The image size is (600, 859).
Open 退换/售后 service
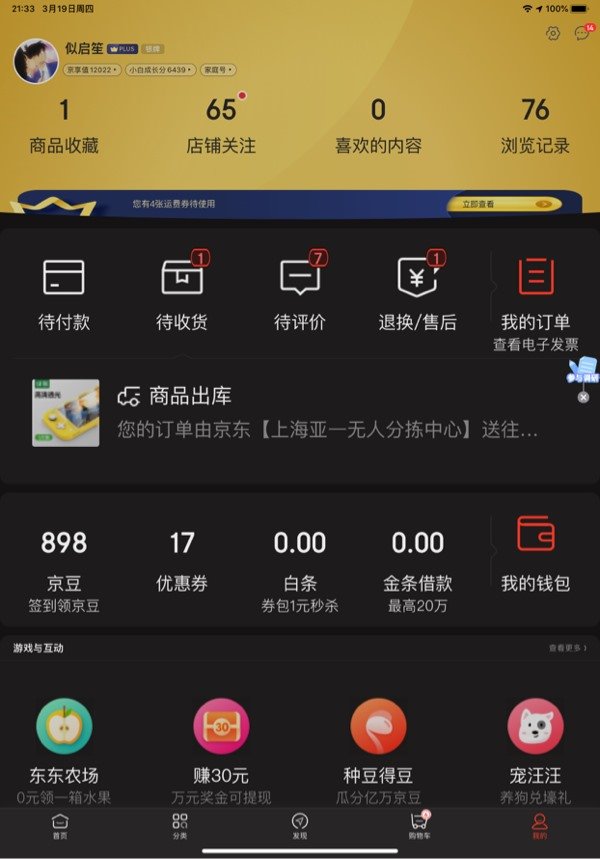pyautogui.click(x=417, y=293)
